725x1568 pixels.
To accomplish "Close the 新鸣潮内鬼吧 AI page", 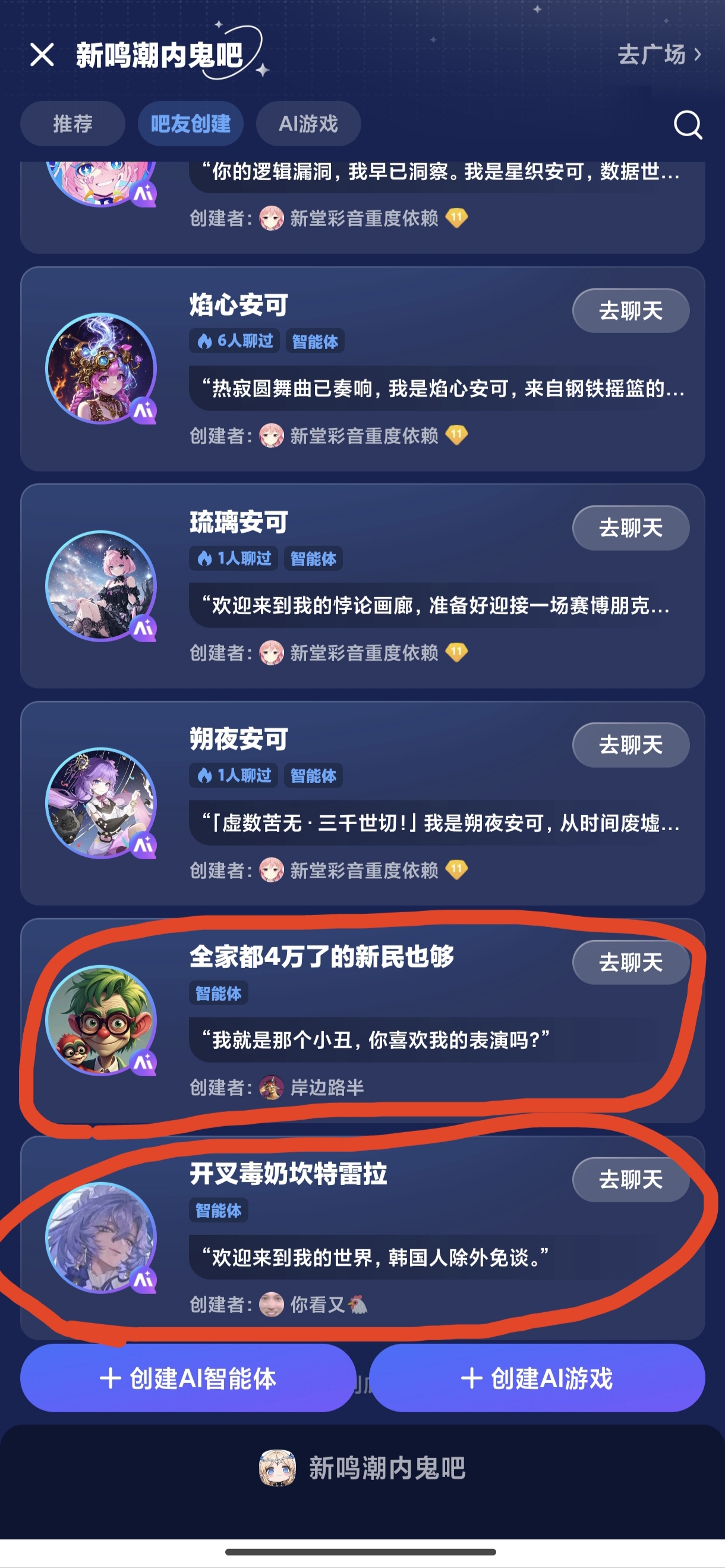I will pos(42,55).
